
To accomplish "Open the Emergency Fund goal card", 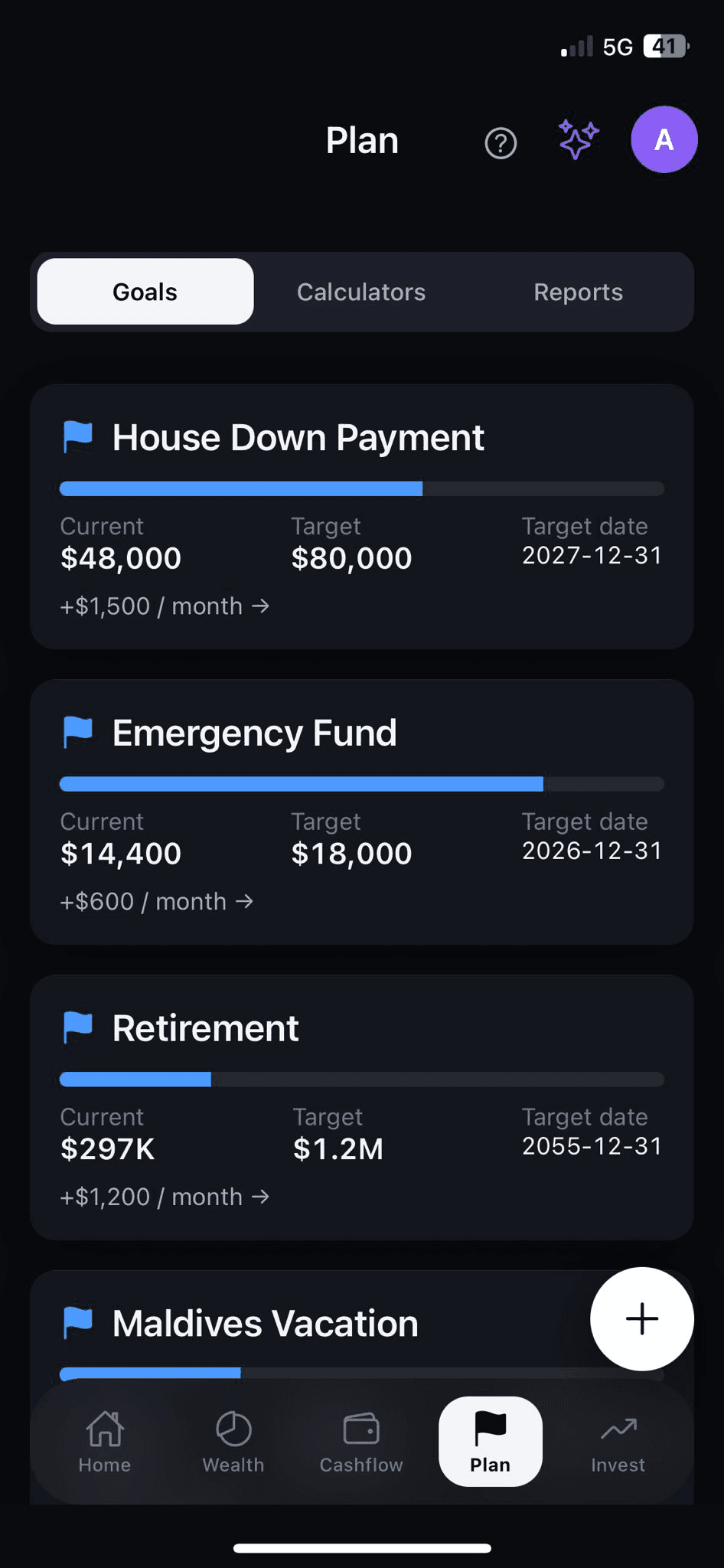I will pyautogui.click(x=362, y=812).
